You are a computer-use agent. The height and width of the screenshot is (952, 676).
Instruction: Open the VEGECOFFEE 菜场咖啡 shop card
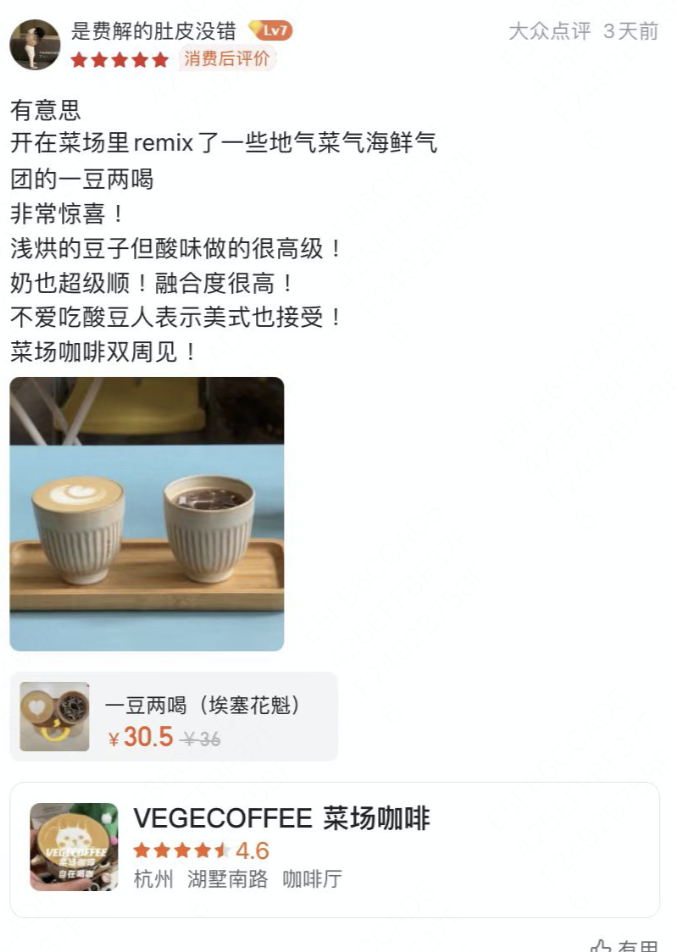tap(334, 849)
